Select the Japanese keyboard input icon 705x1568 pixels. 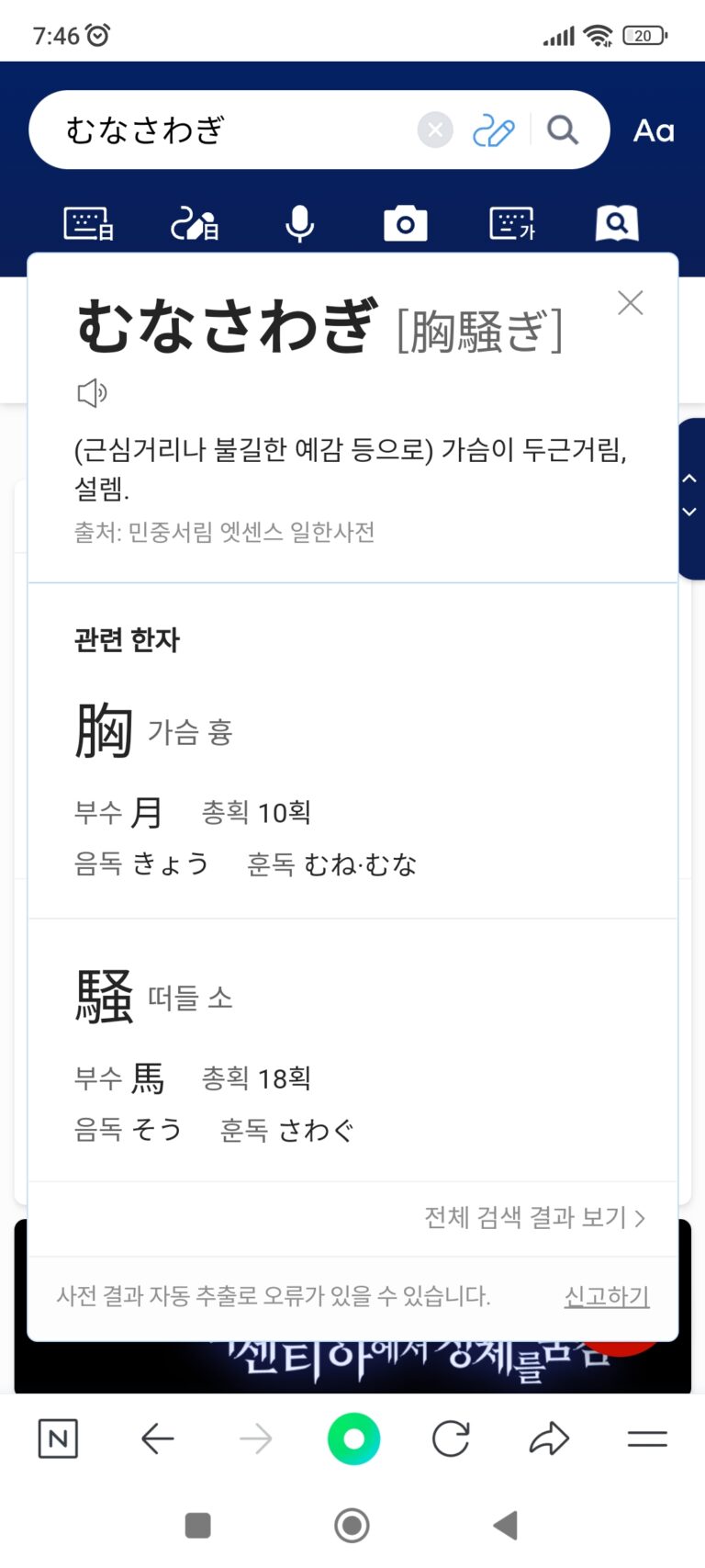pyautogui.click(x=88, y=223)
